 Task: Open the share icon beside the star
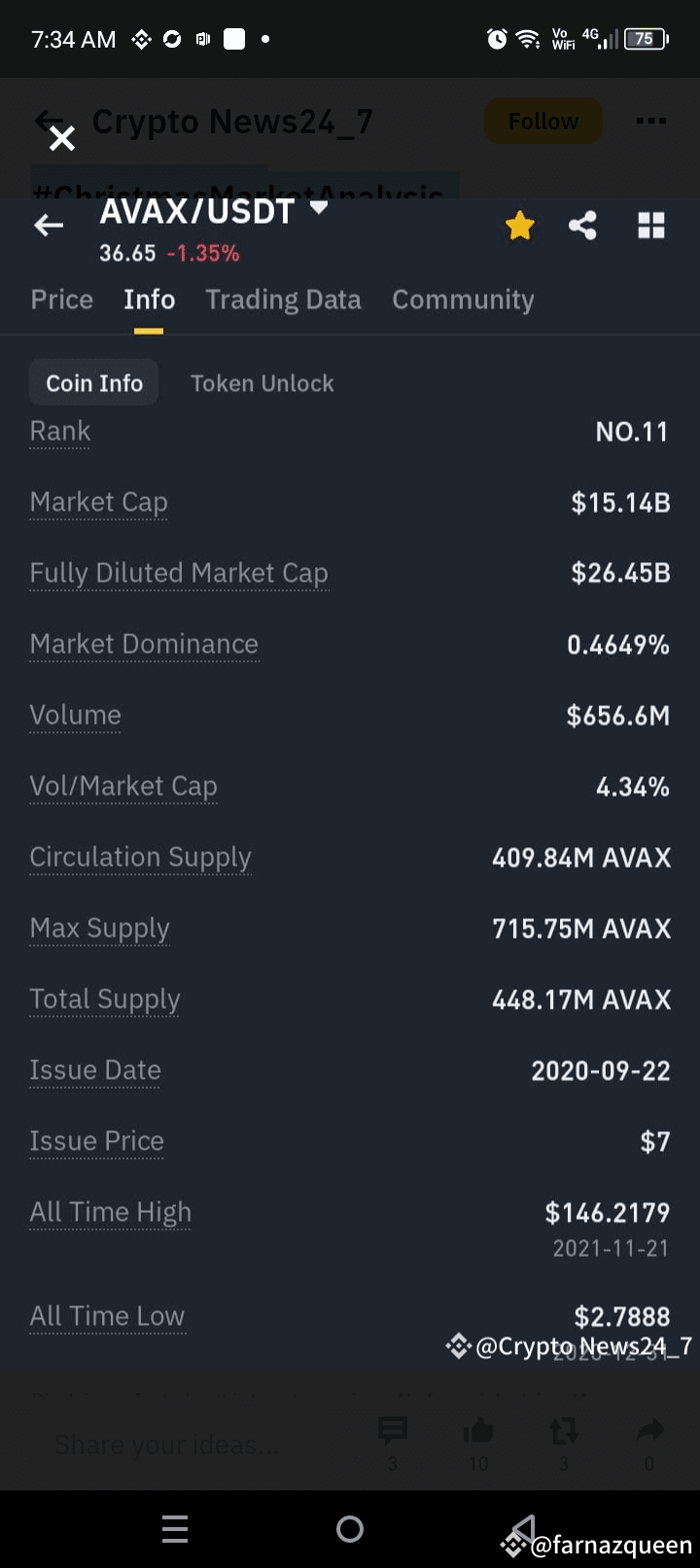[x=583, y=225]
